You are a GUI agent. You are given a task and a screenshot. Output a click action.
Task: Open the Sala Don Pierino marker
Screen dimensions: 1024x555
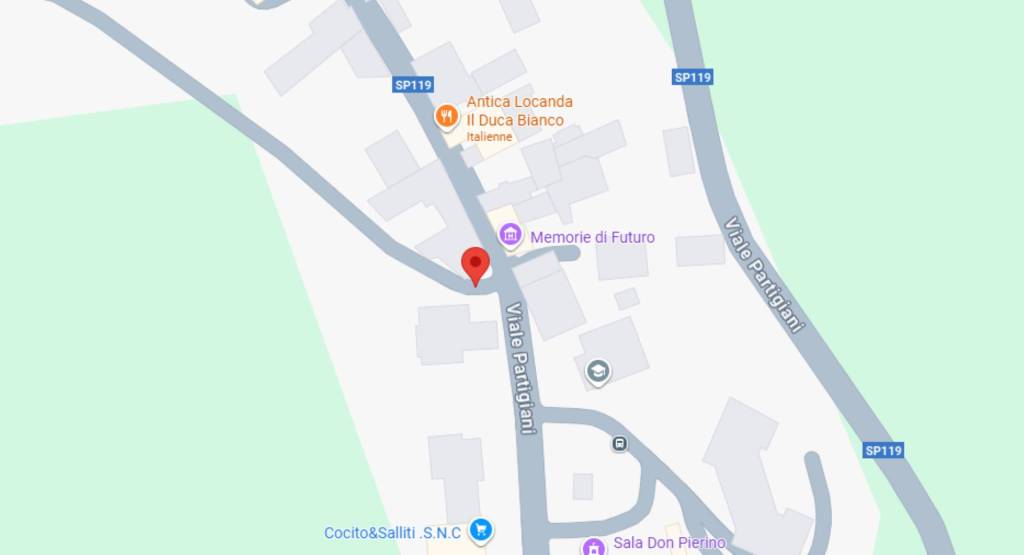pyautogui.click(x=594, y=546)
